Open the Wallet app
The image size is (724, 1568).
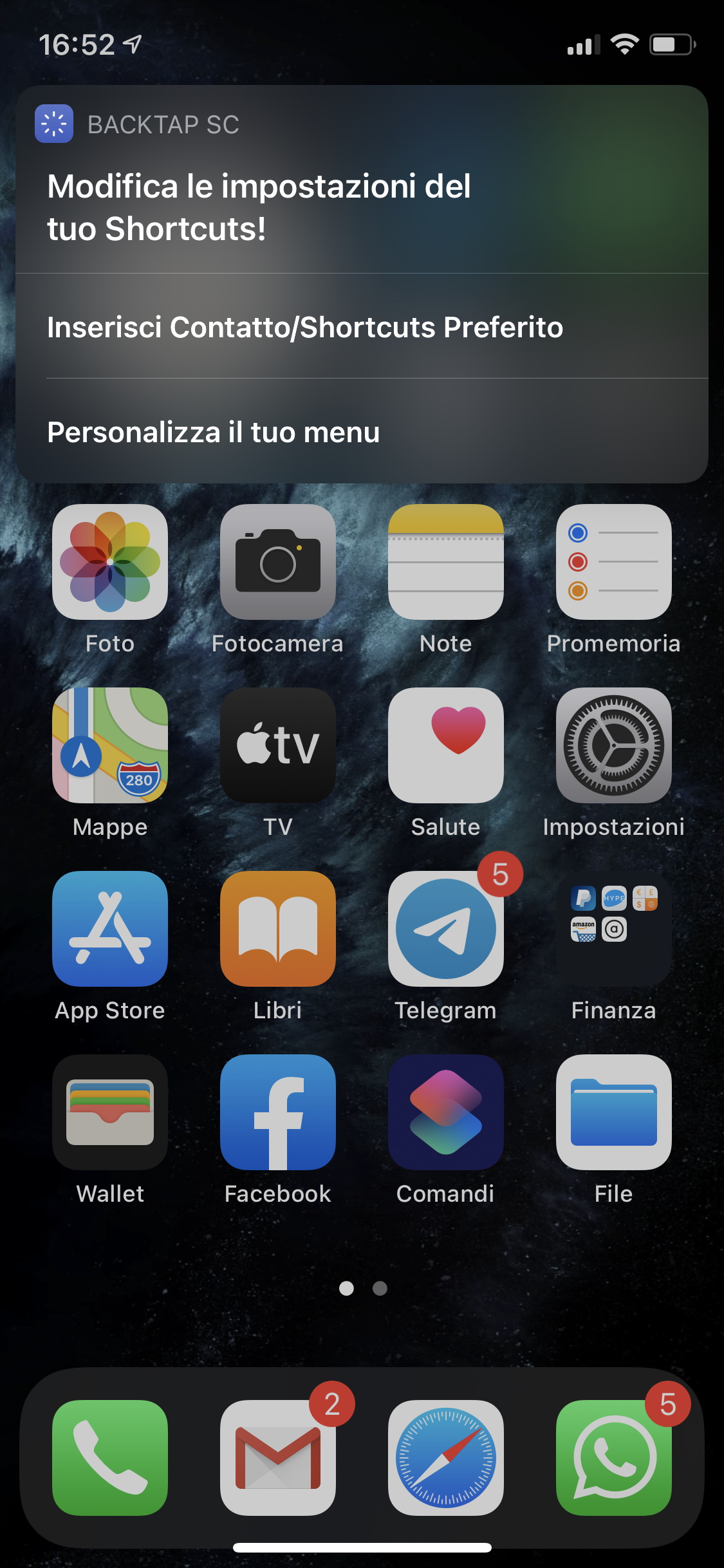coord(110,1112)
